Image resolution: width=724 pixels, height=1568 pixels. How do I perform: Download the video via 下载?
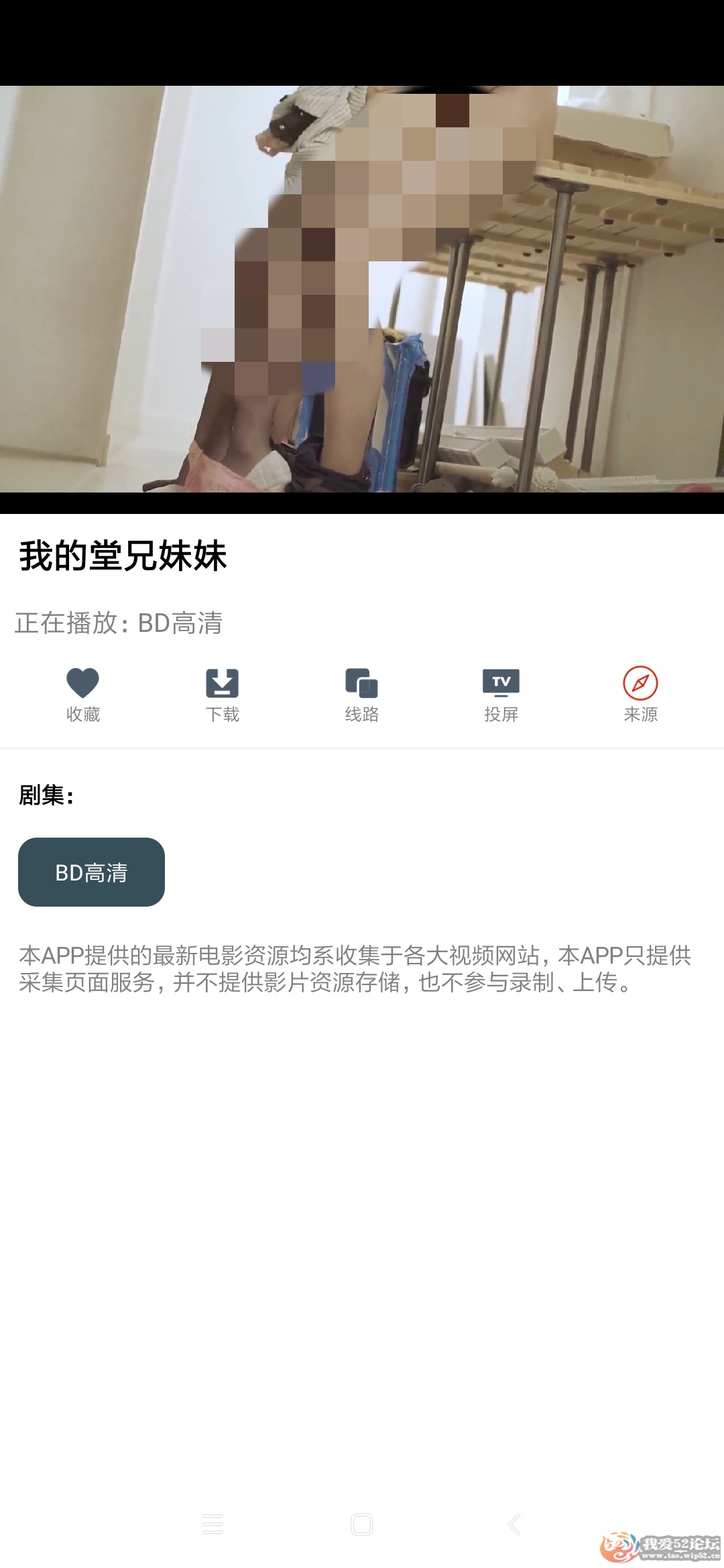222,694
